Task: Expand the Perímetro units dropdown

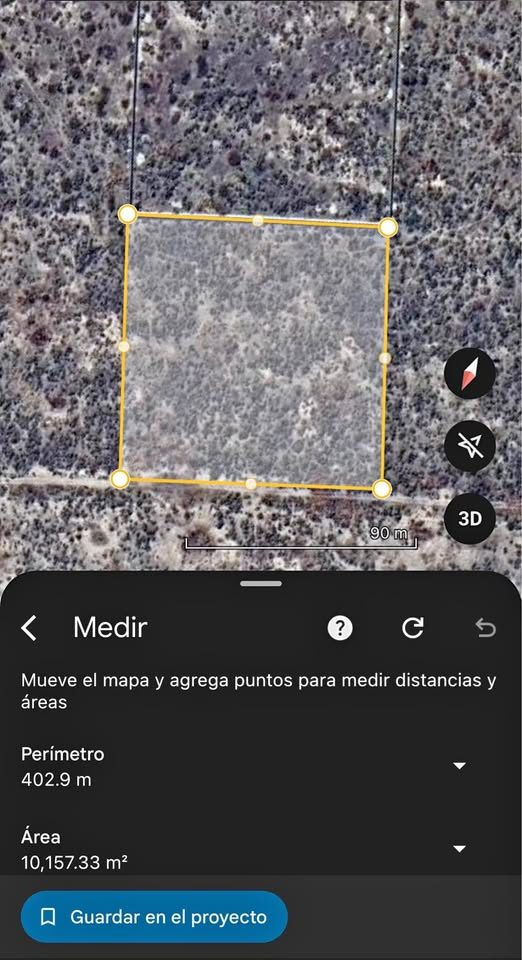Action: click(459, 766)
